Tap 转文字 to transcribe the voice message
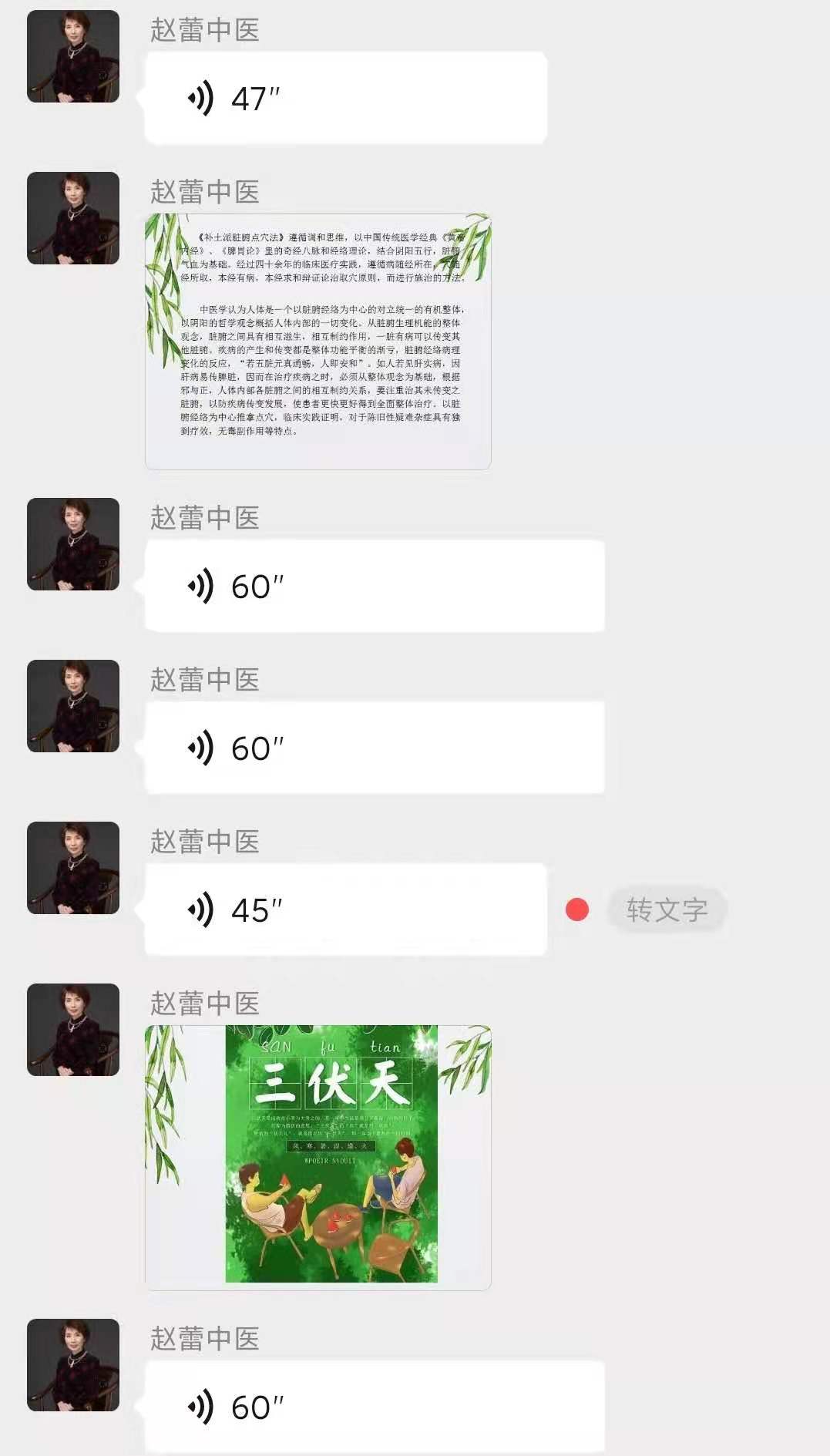This screenshot has height=1456, width=830. [667, 910]
